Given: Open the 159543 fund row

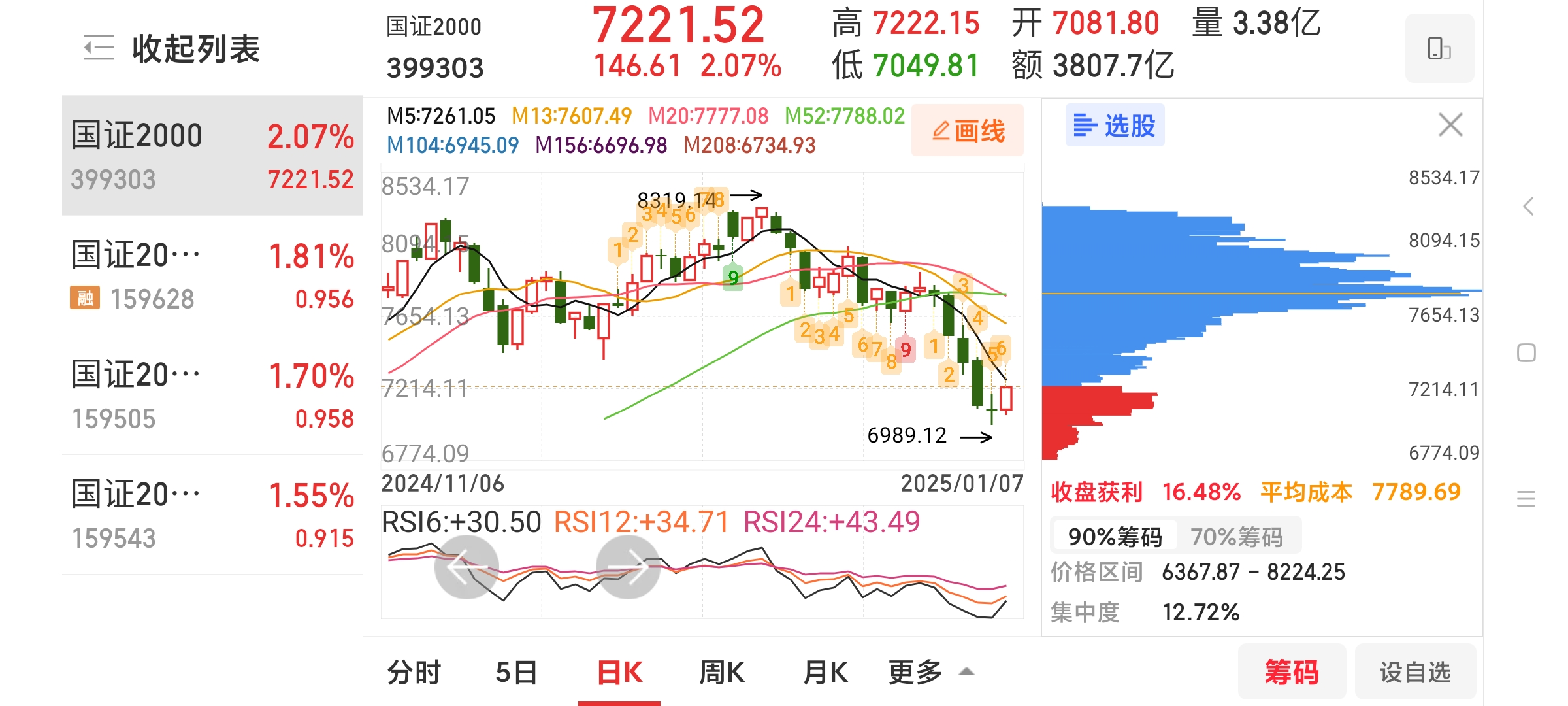Looking at the screenshot, I should click(212, 514).
